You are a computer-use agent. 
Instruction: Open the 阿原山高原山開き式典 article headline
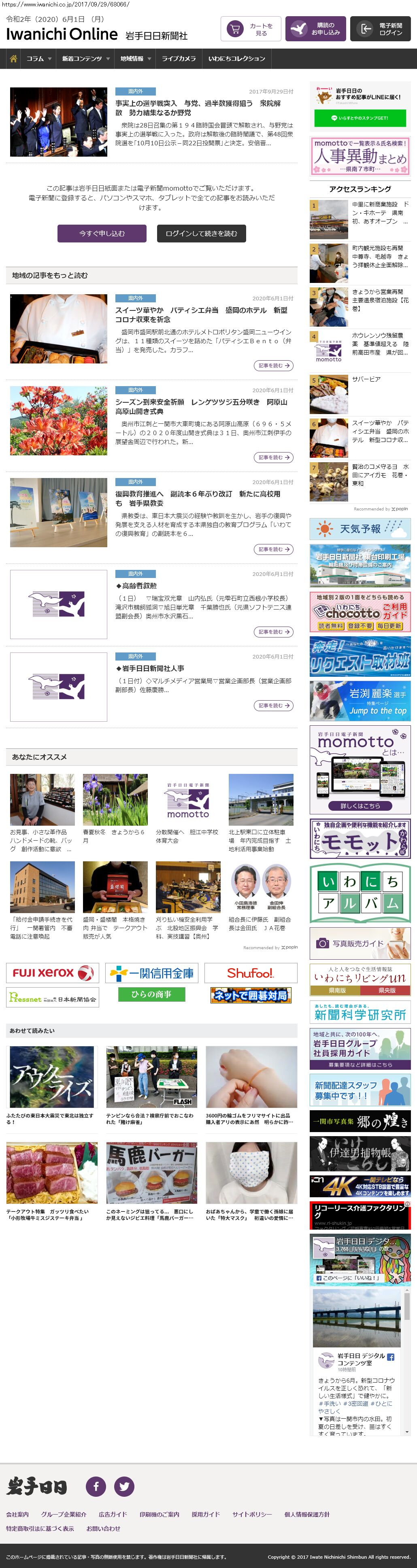tap(201, 407)
